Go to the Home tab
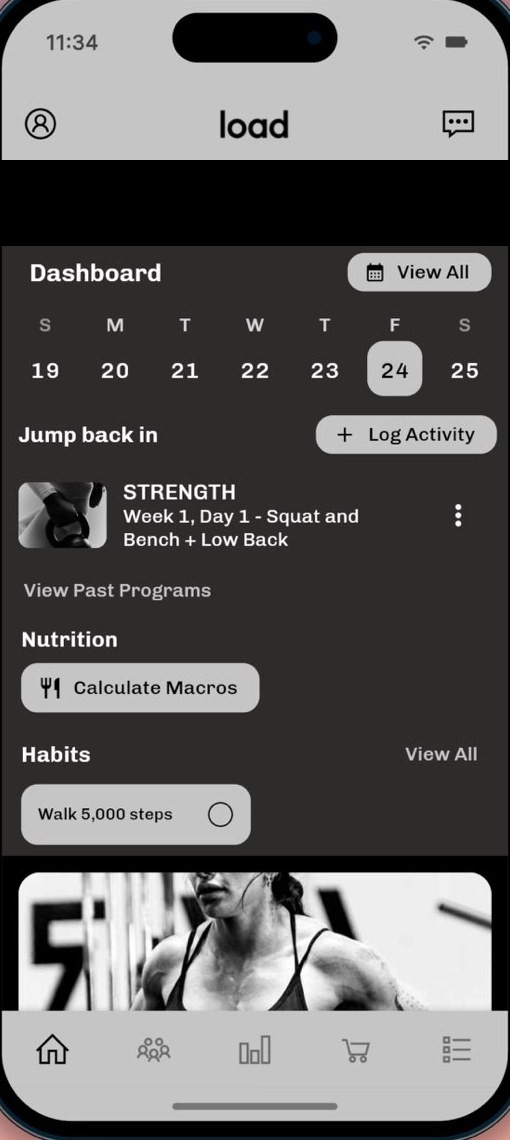 click(x=52, y=1050)
